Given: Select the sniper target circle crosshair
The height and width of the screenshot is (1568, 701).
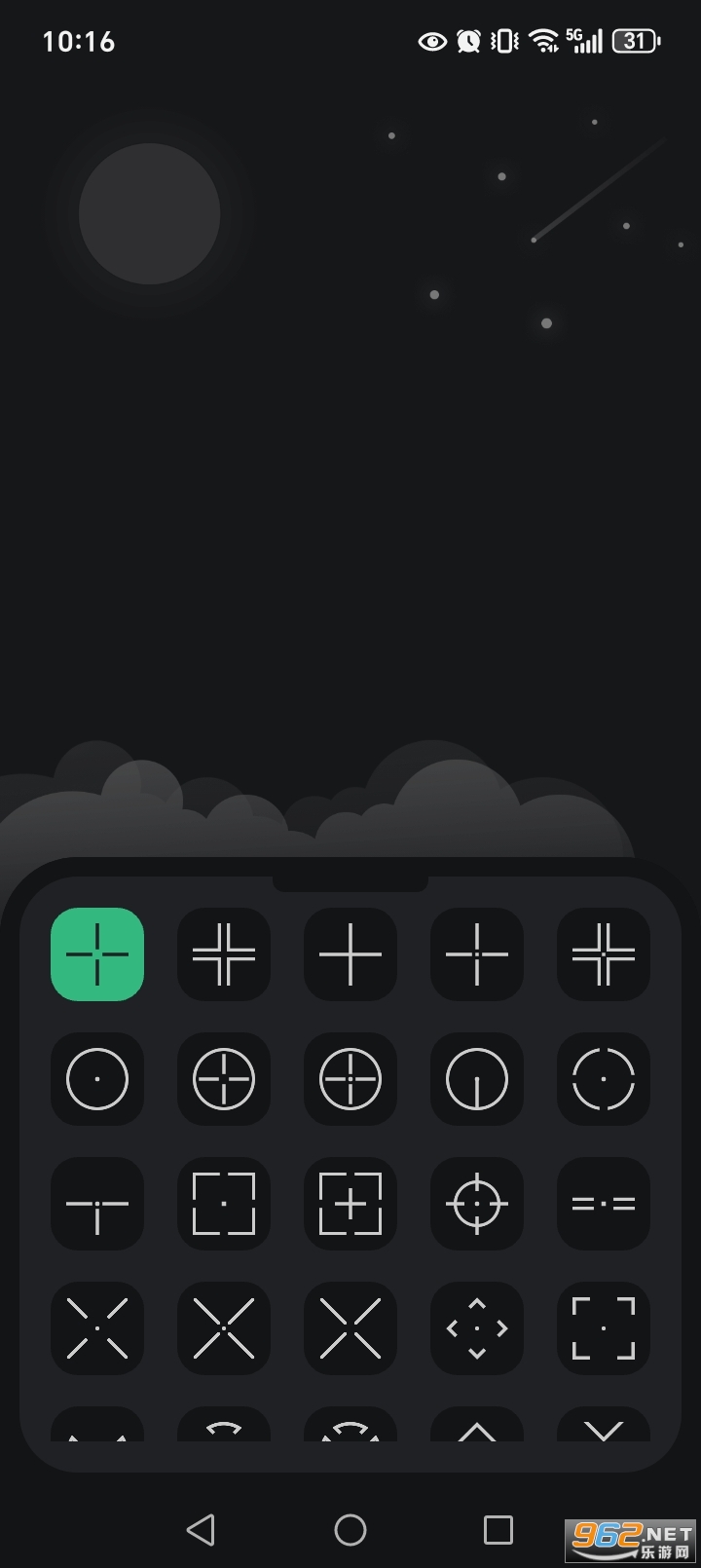Looking at the screenshot, I should click(x=477, y=1204).
